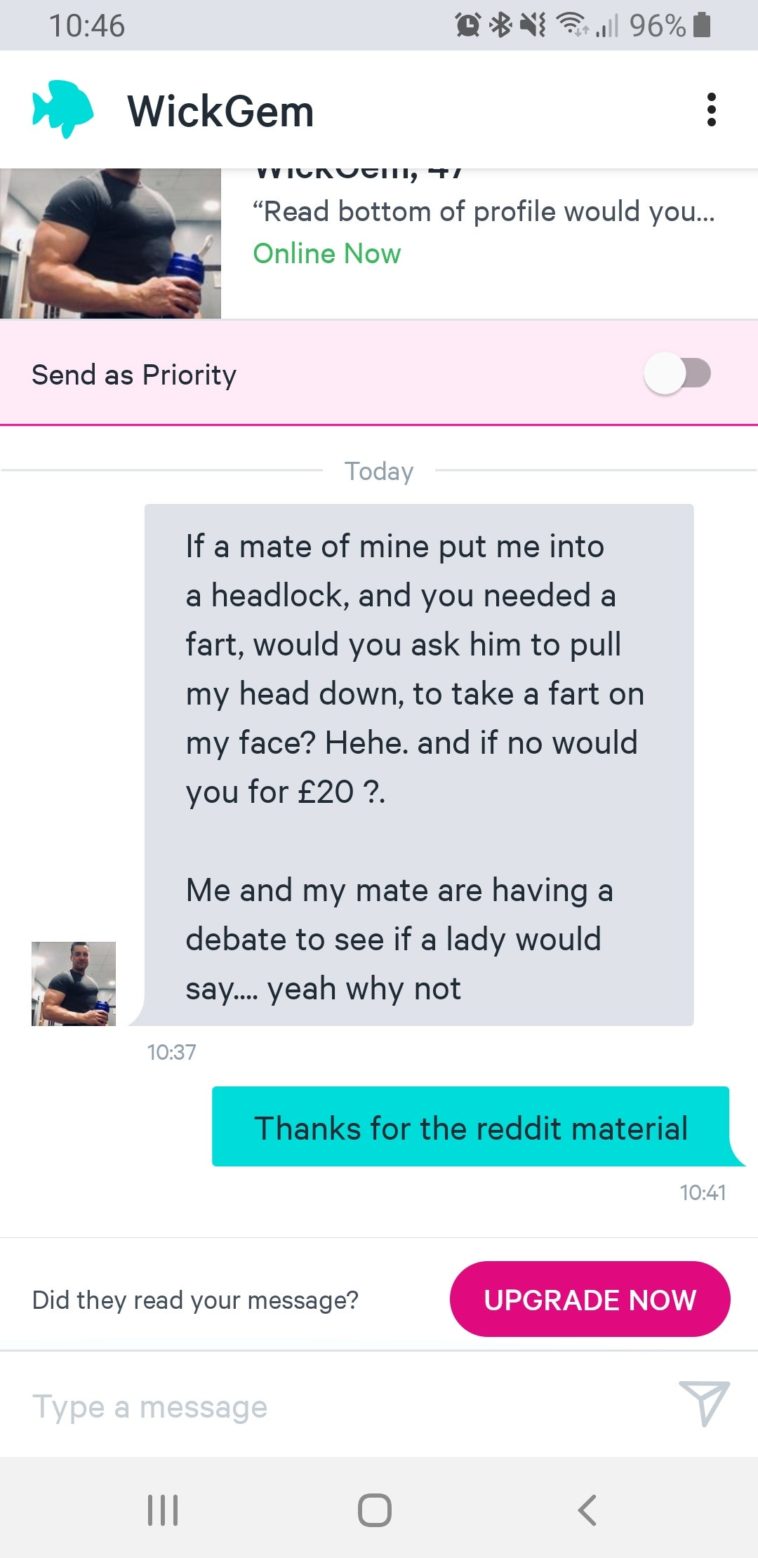Open the three-dot overflow menu
The image size is (758, 1558).
click(711, 110)
